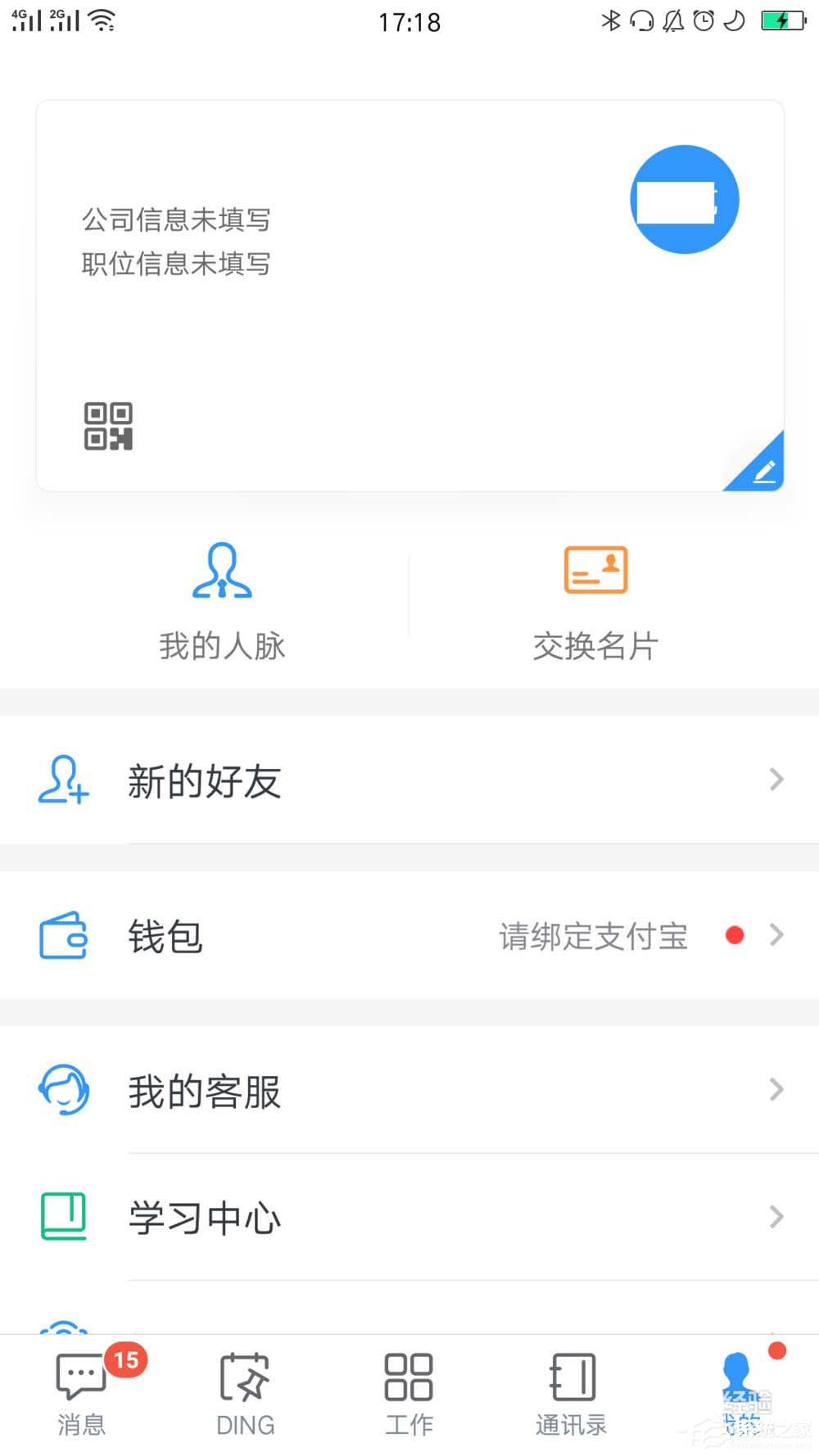Expand the 学习中心 row chevron

[x=776, y=1217]
